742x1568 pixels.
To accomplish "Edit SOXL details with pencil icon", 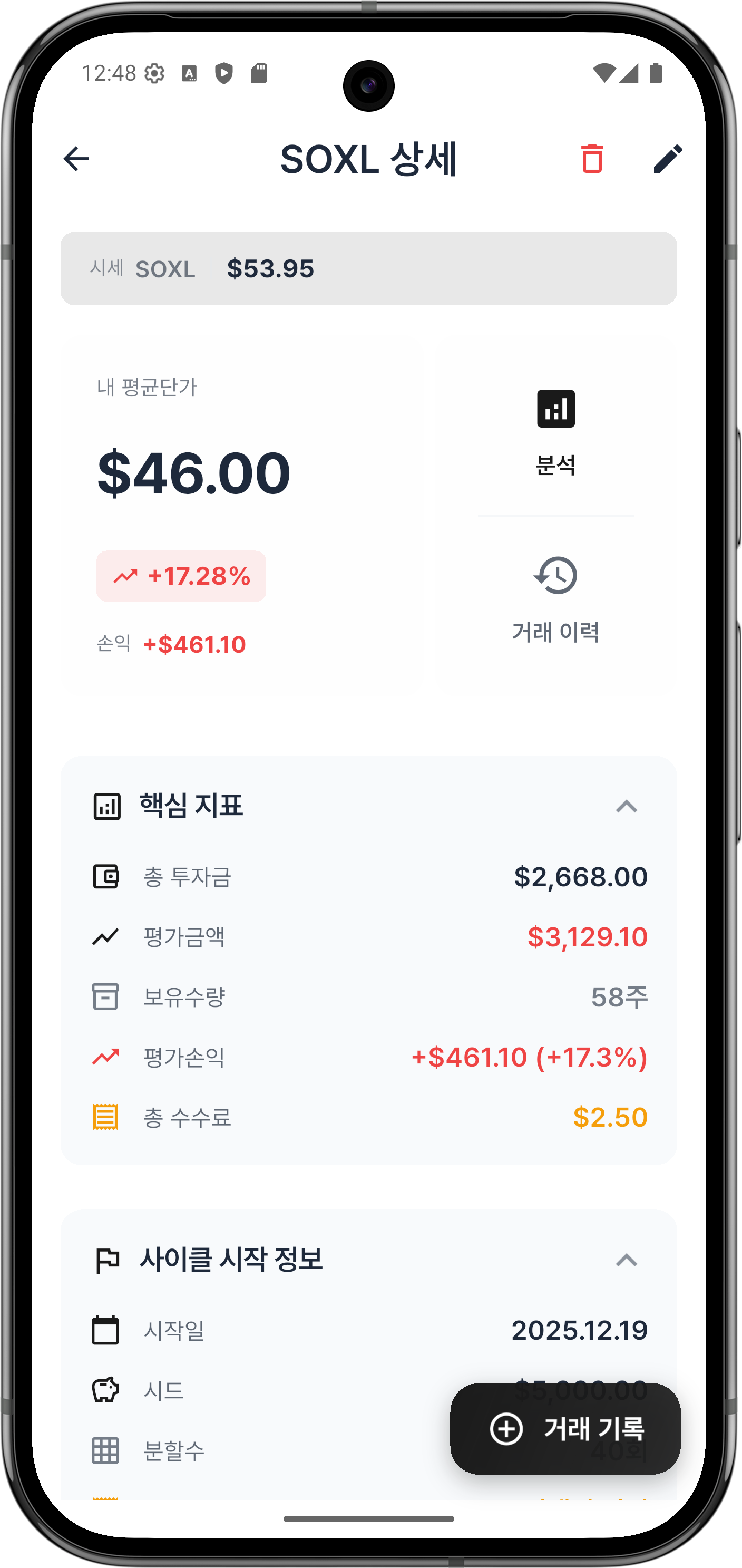I will (667, 159).
